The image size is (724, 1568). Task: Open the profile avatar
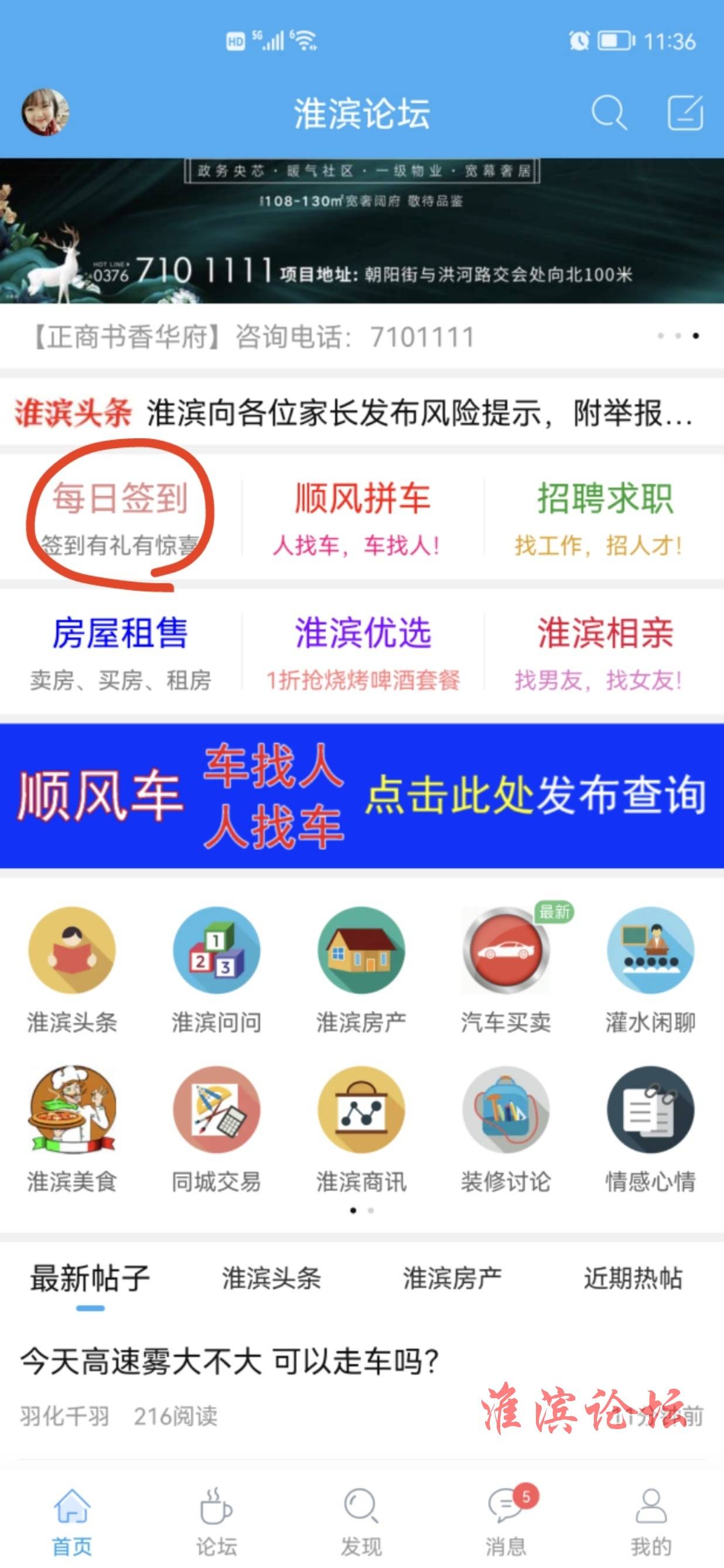(45, 112)
